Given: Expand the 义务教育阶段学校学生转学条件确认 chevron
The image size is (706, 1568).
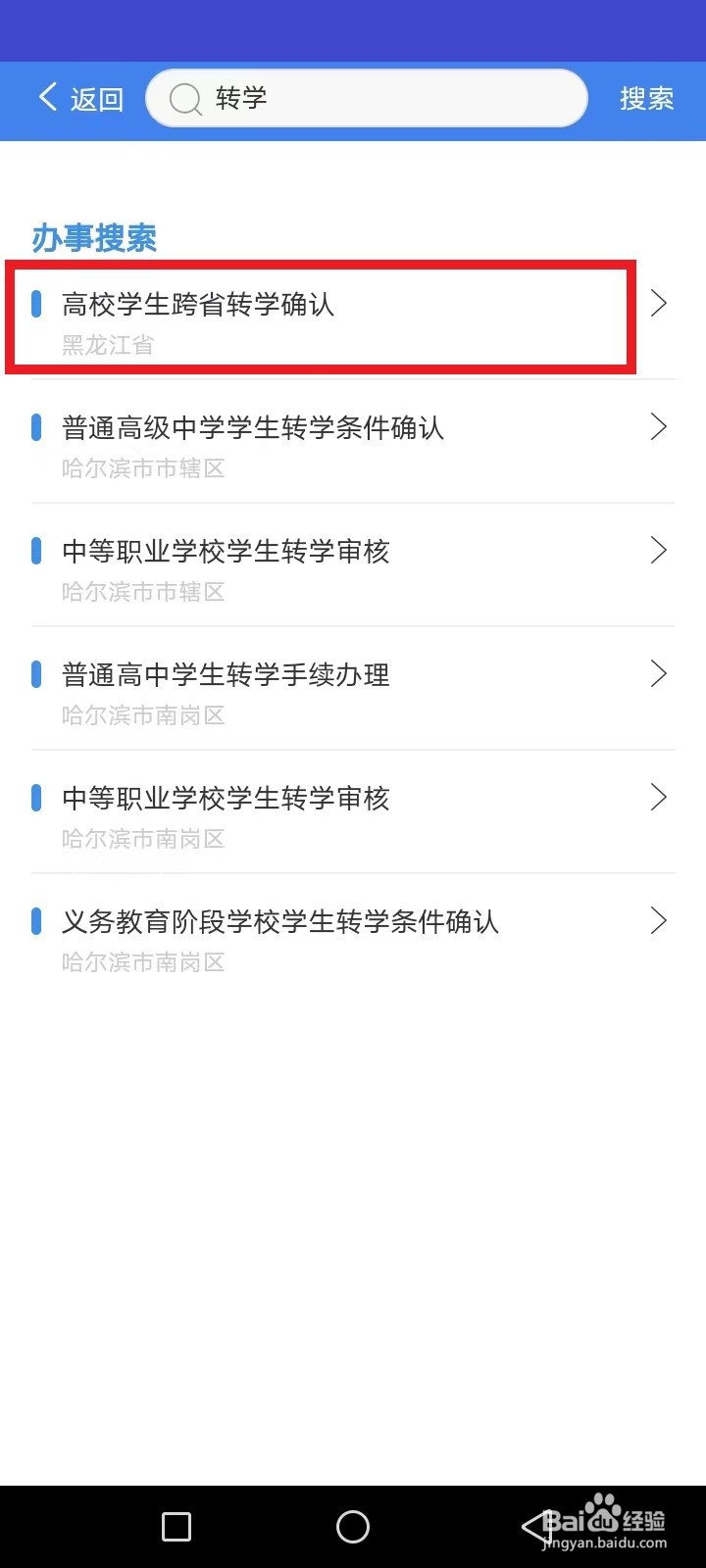Looking at the screenshot, I should [658, 921].
